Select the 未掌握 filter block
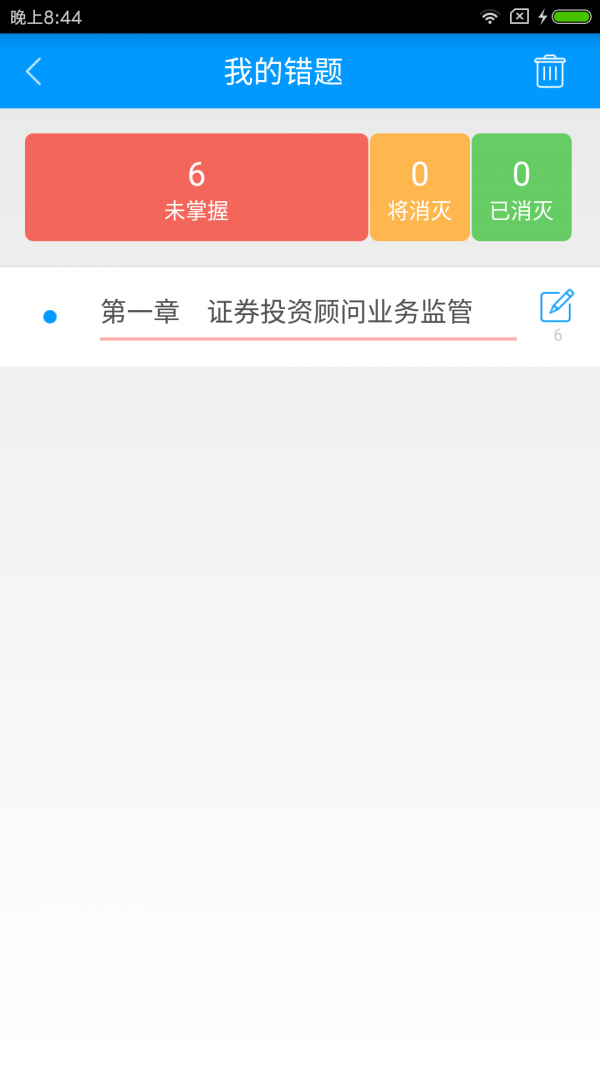Viewport: 600px width, 1067px height. click(196, 187)
